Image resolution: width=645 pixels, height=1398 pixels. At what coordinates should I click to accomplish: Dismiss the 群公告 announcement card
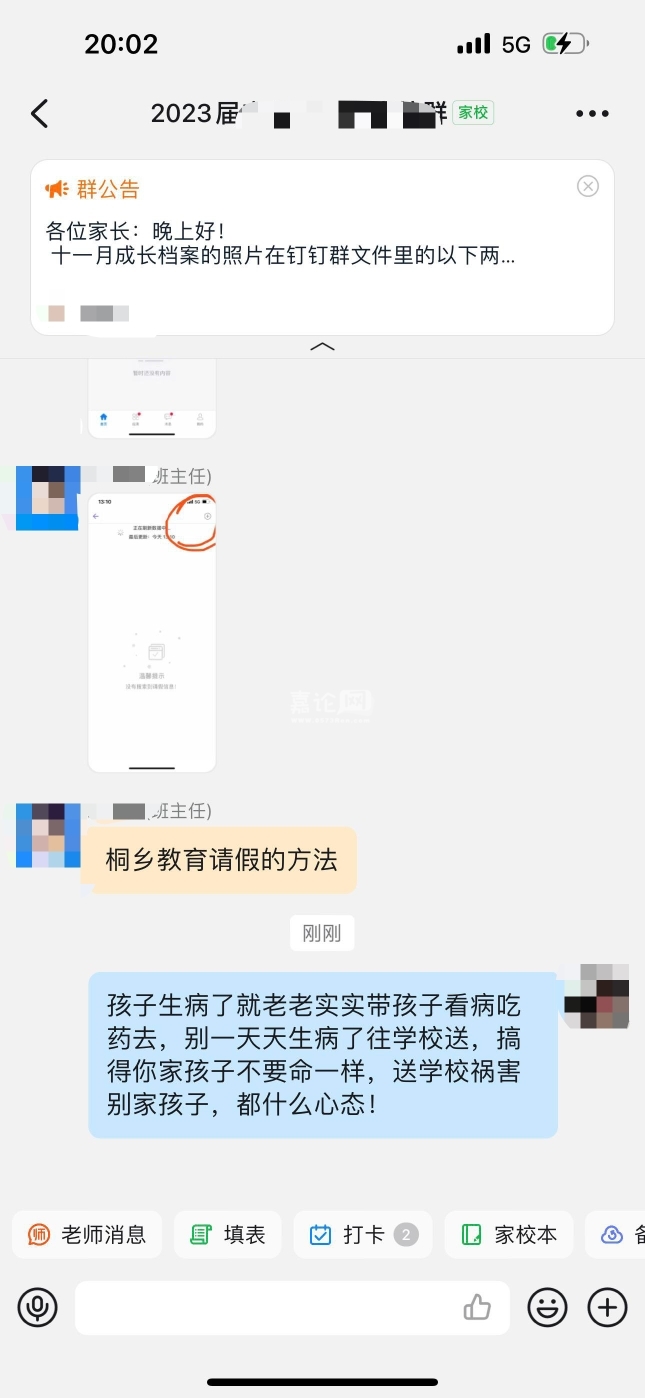pos(588,186)
